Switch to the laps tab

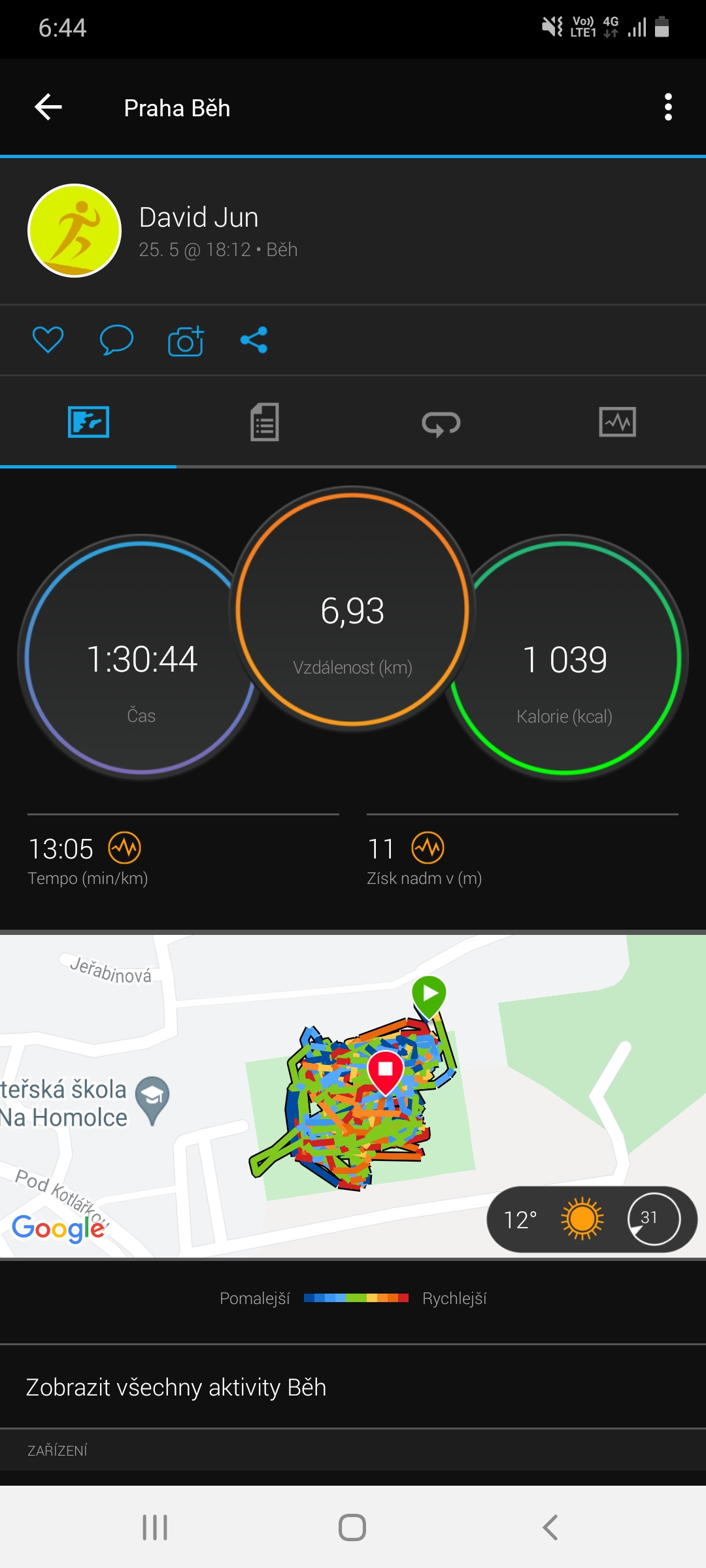(441, 423)
